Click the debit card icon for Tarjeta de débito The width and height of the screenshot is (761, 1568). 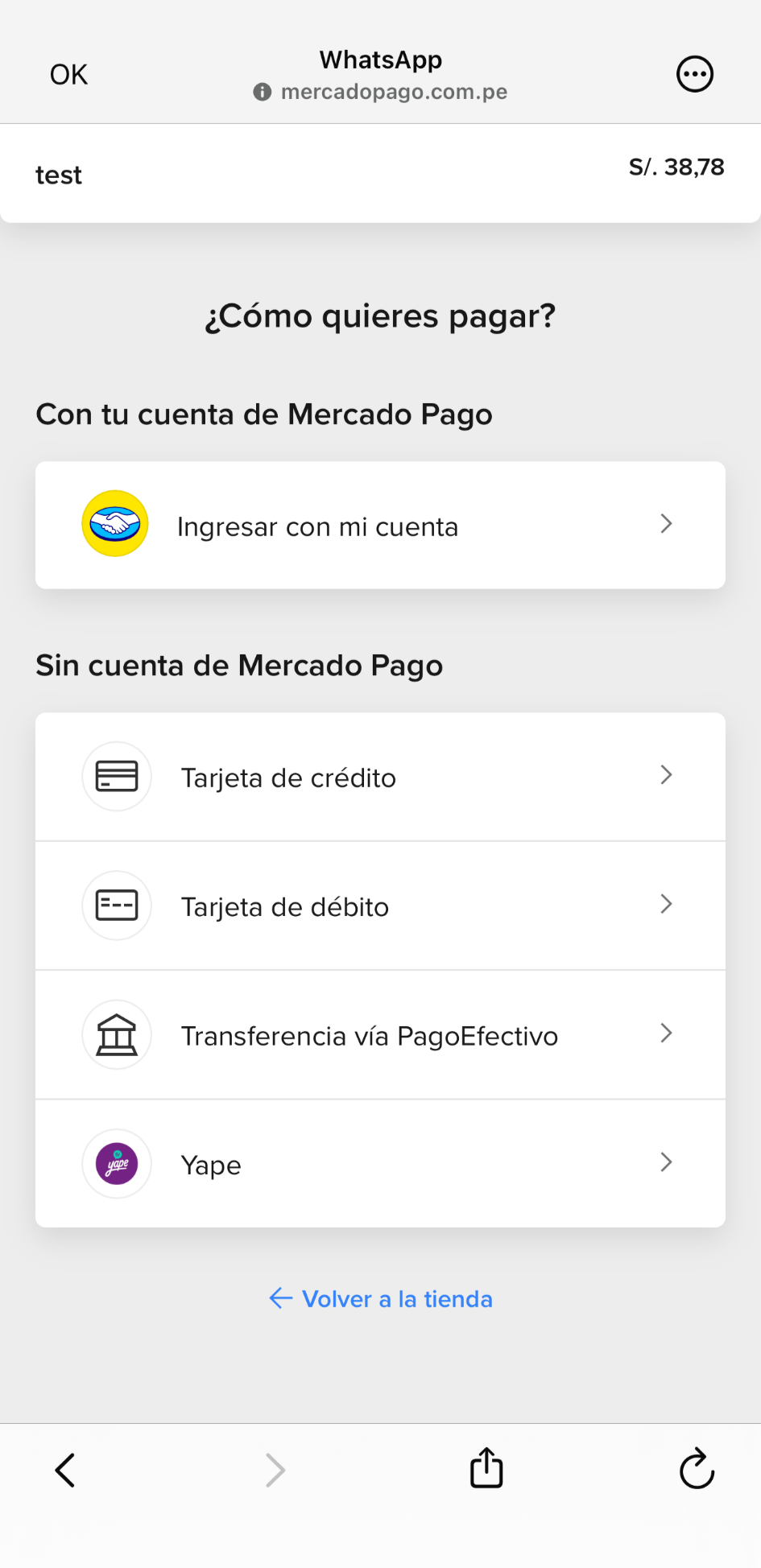click(x=116, y=905)
